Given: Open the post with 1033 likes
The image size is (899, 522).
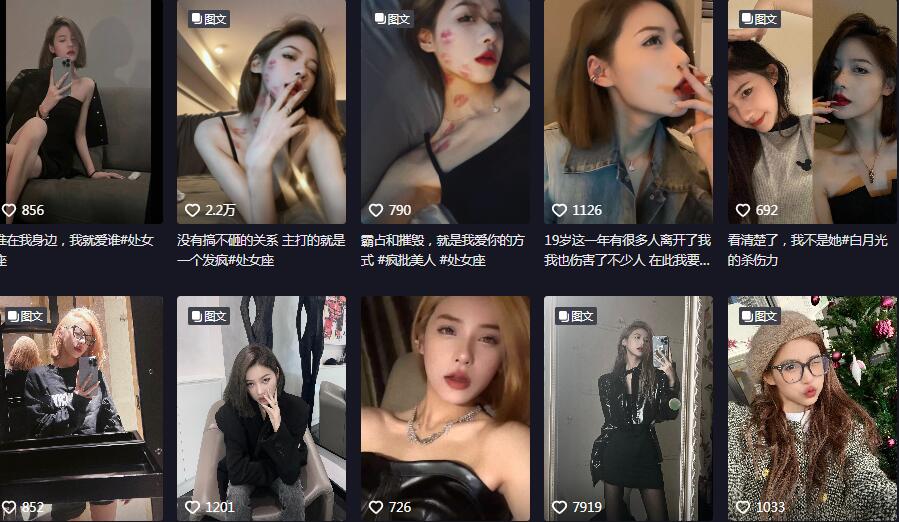Looking at the screenshot, I should 812,405.
